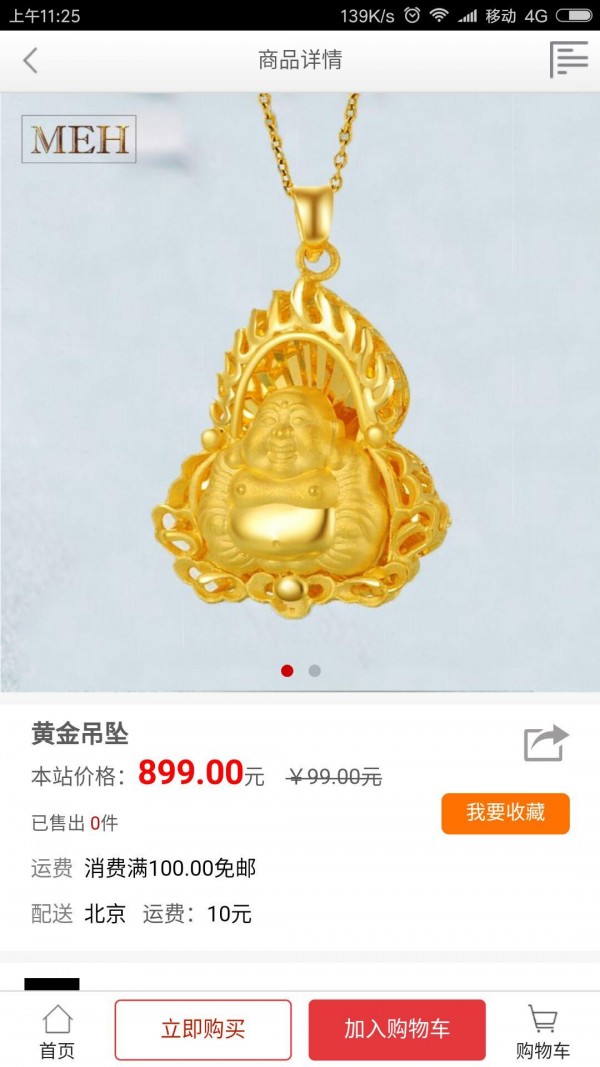Screen dimensions: 600x1067
Task: Share the 黄金吊坠 product
Action: coord(546,742)
